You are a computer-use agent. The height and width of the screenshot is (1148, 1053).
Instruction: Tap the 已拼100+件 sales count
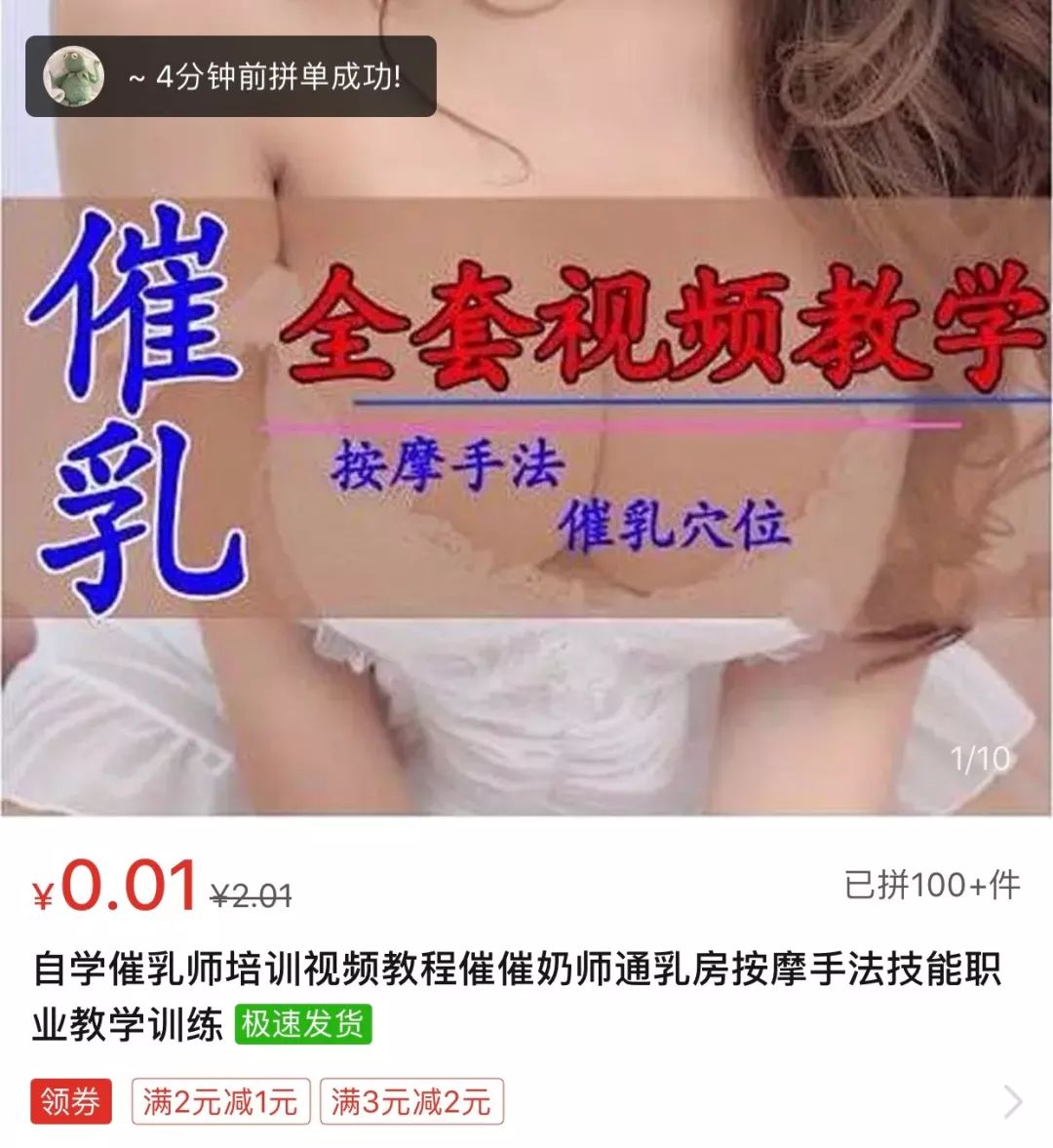click(x=931, y=885)
